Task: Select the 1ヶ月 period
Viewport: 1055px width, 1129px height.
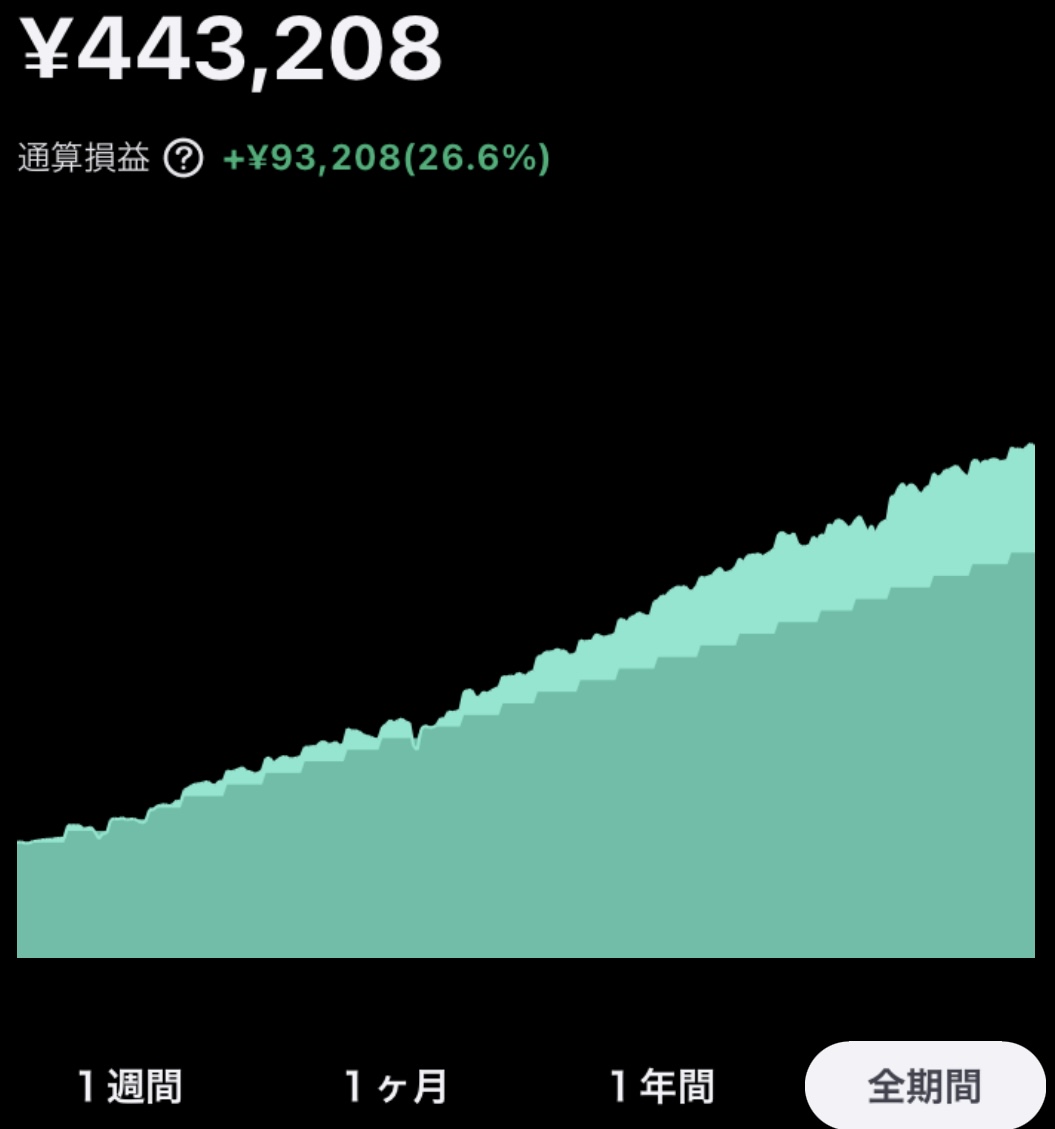Action: pos(395,1086)
